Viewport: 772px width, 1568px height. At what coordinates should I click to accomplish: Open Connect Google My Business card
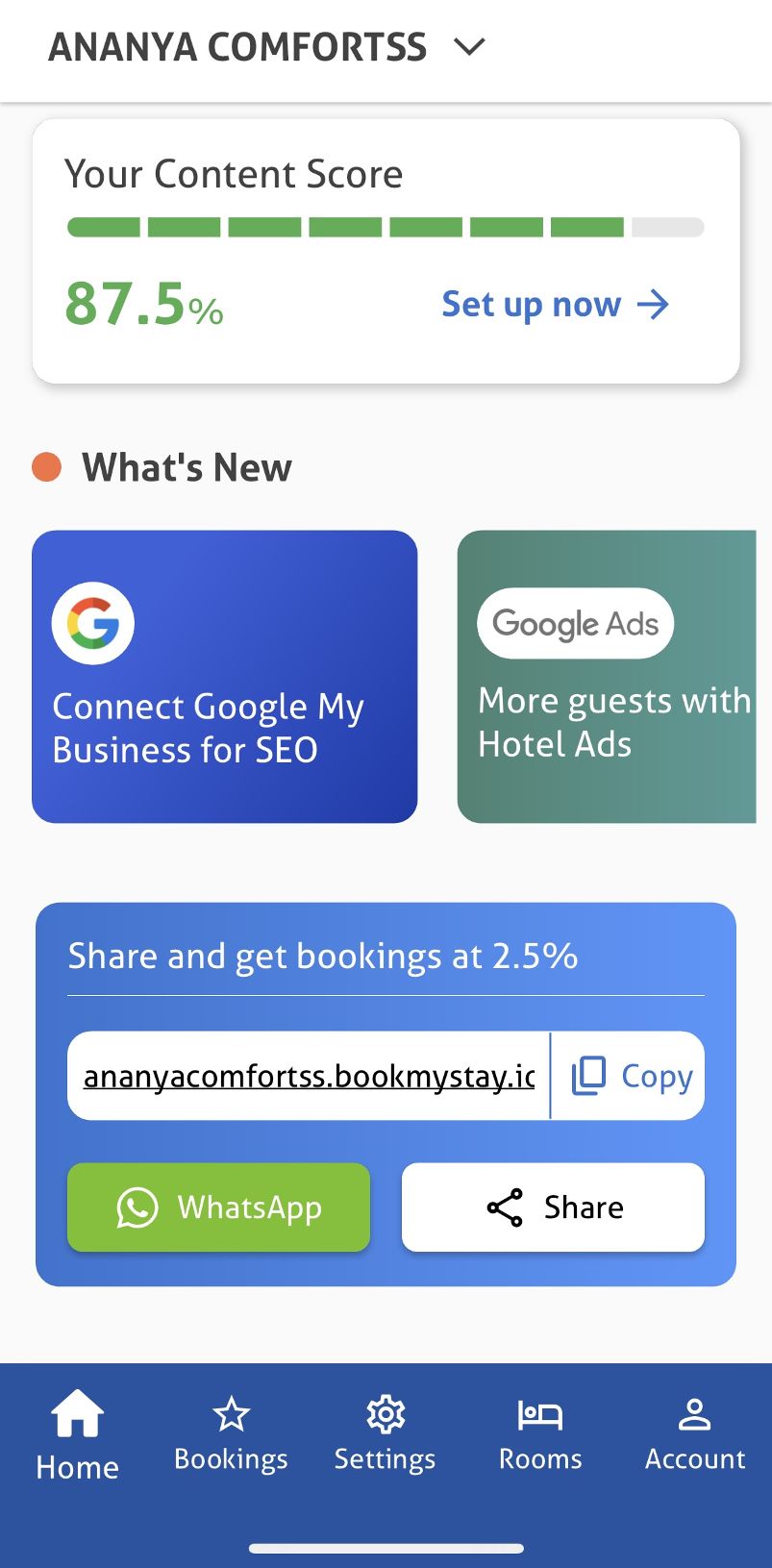[224, 677]
